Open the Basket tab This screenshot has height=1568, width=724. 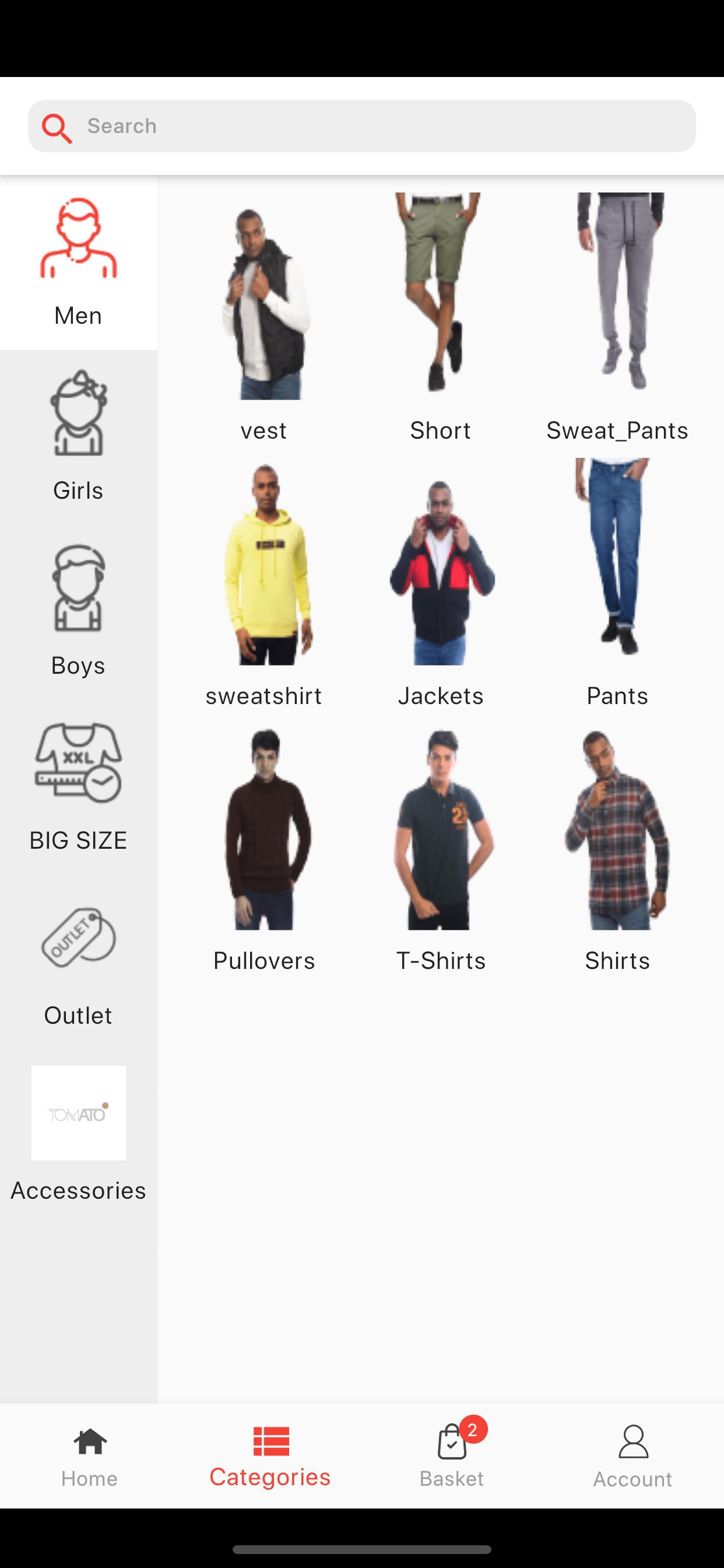(452, 1456)
